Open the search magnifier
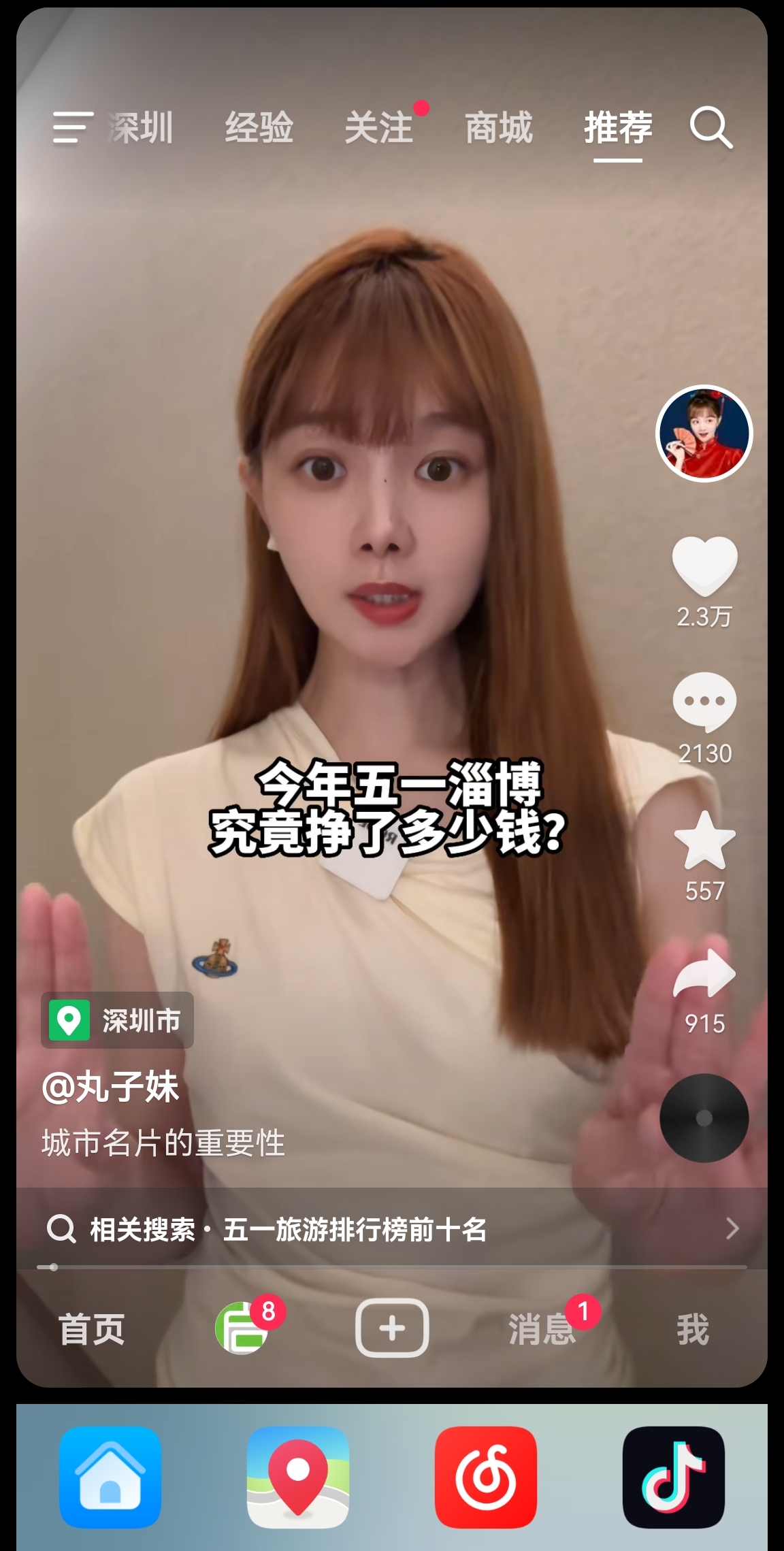784x1551 pixels. click(711, 128)
